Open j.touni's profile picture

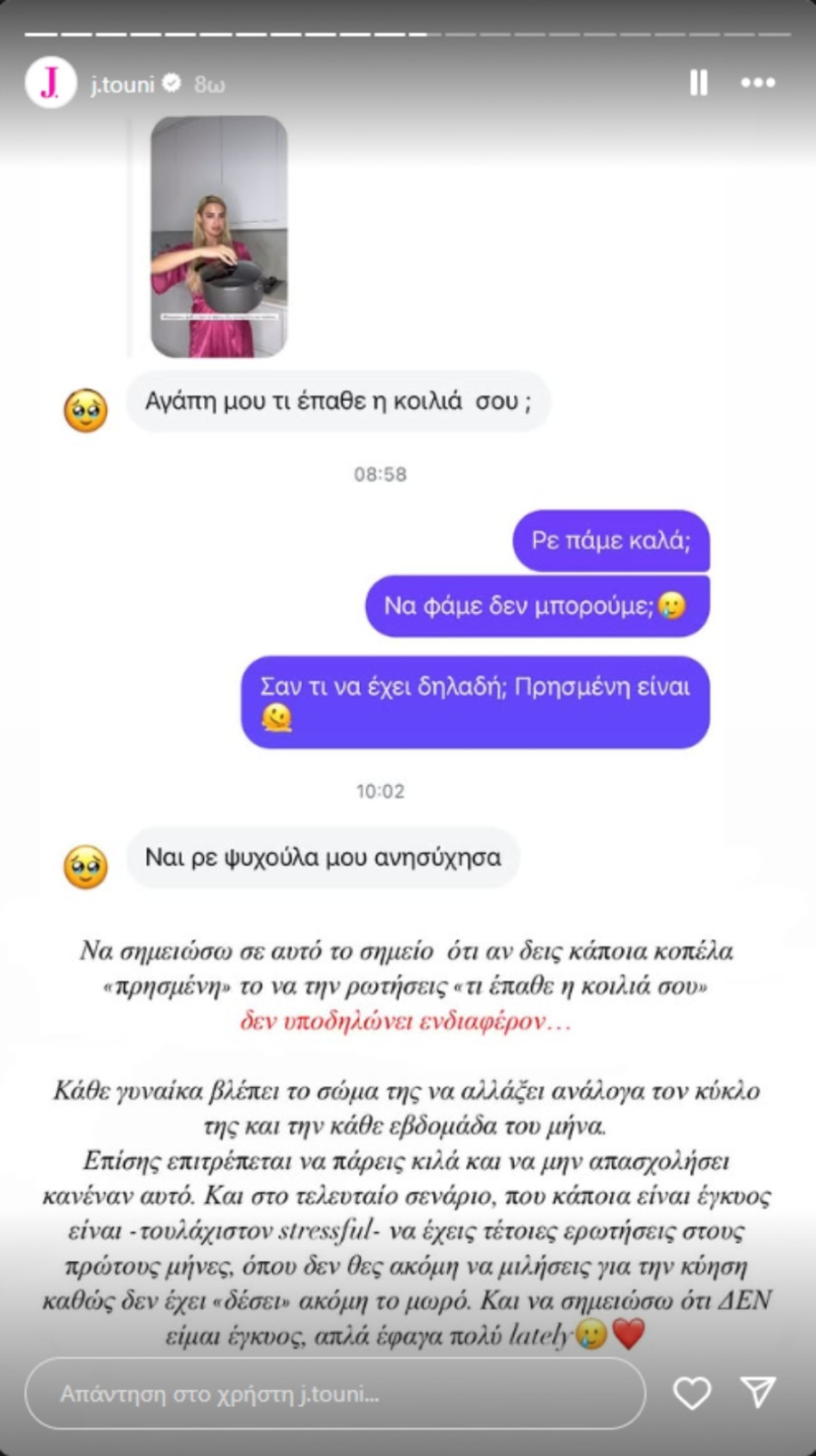pos(50,83)
